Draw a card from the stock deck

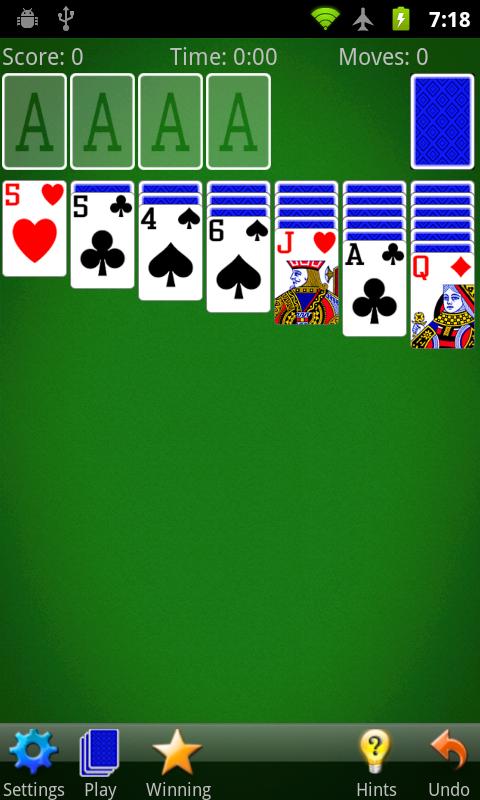[x=443, y=121]
